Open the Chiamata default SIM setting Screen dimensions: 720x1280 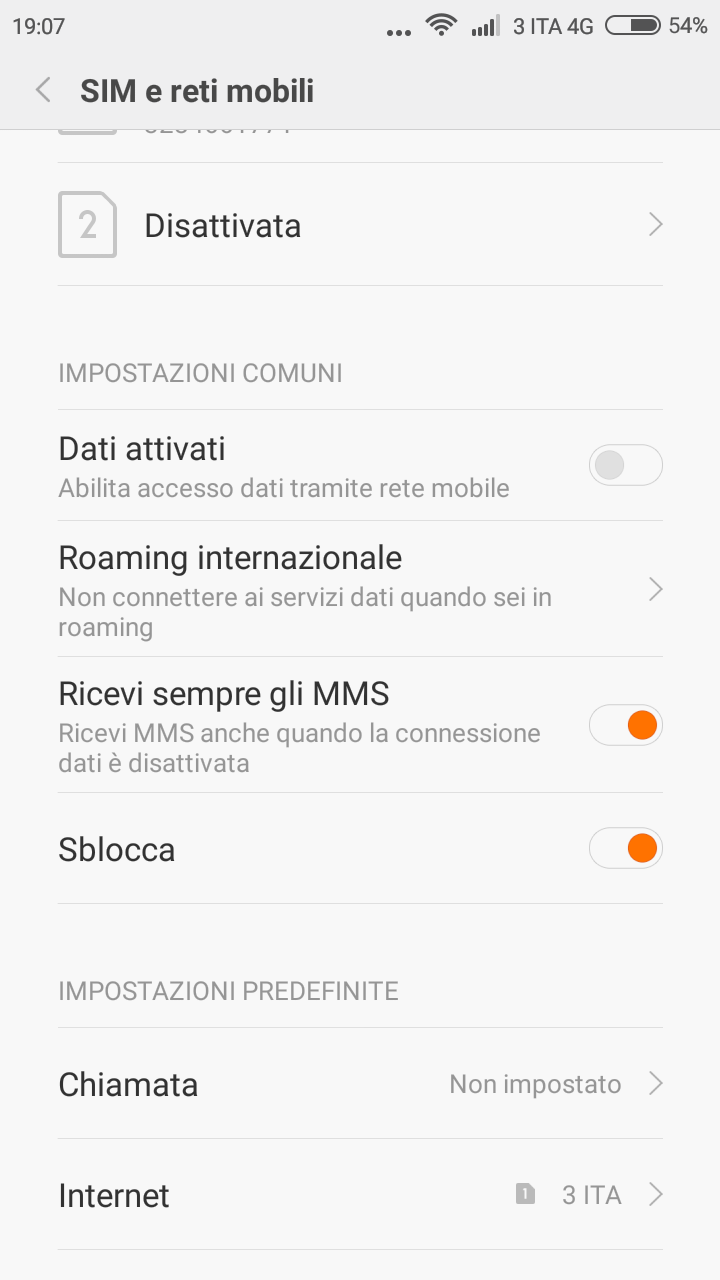(360, 1084)
